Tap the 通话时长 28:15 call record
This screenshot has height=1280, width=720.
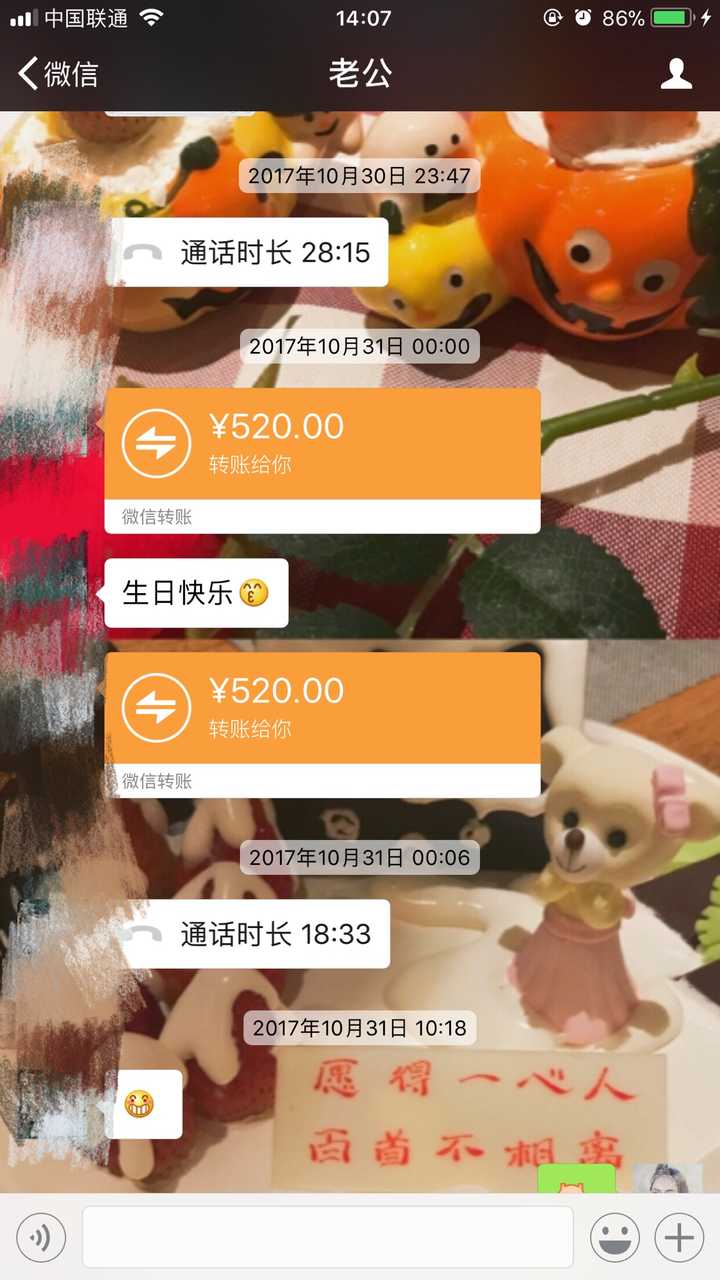click(248, 252)
